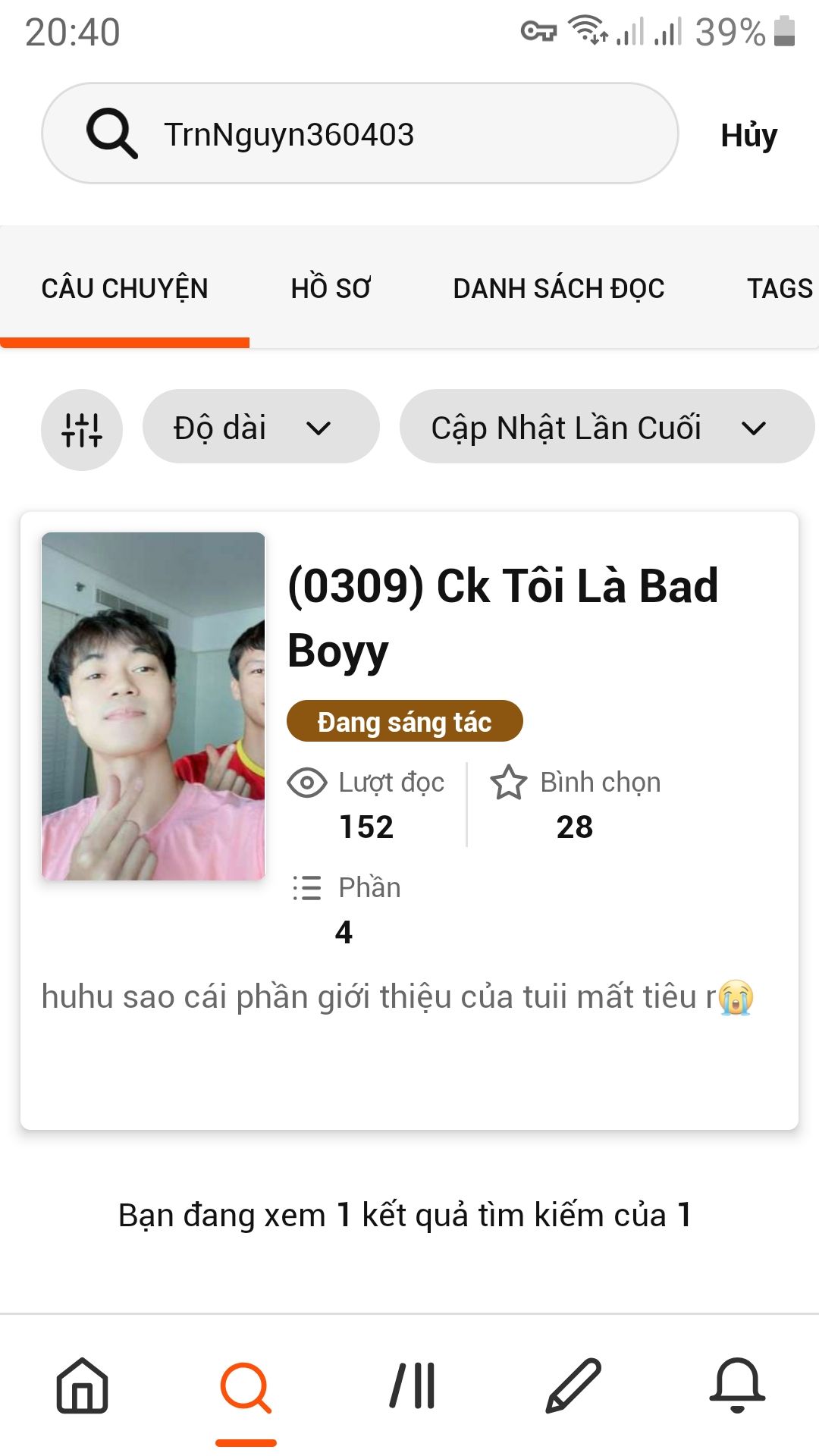Open the notifications bell
This screenshot has height=1456, width=819.
click(x=737, y=1386)
